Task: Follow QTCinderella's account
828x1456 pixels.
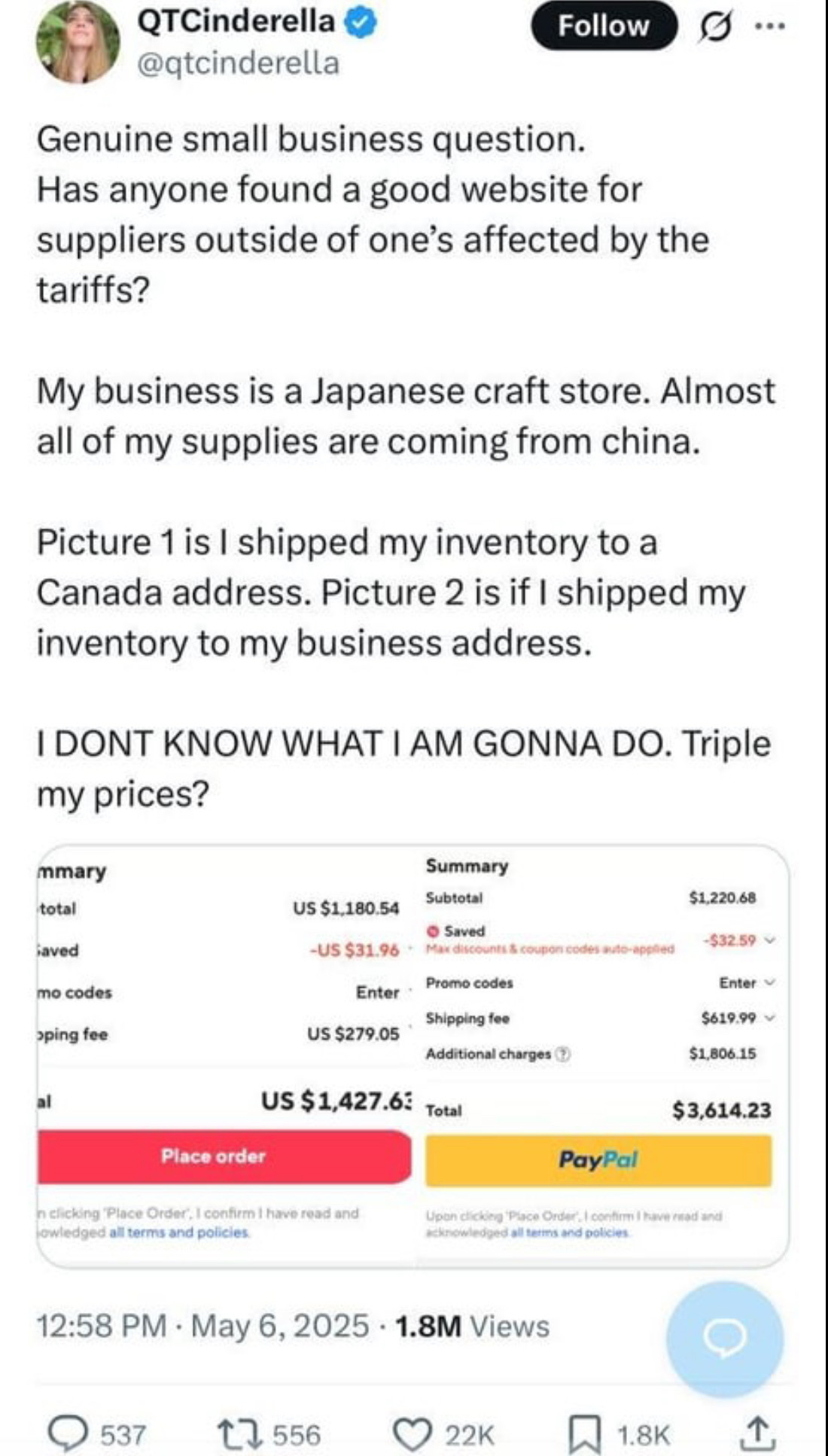Action: pos(604,26)
